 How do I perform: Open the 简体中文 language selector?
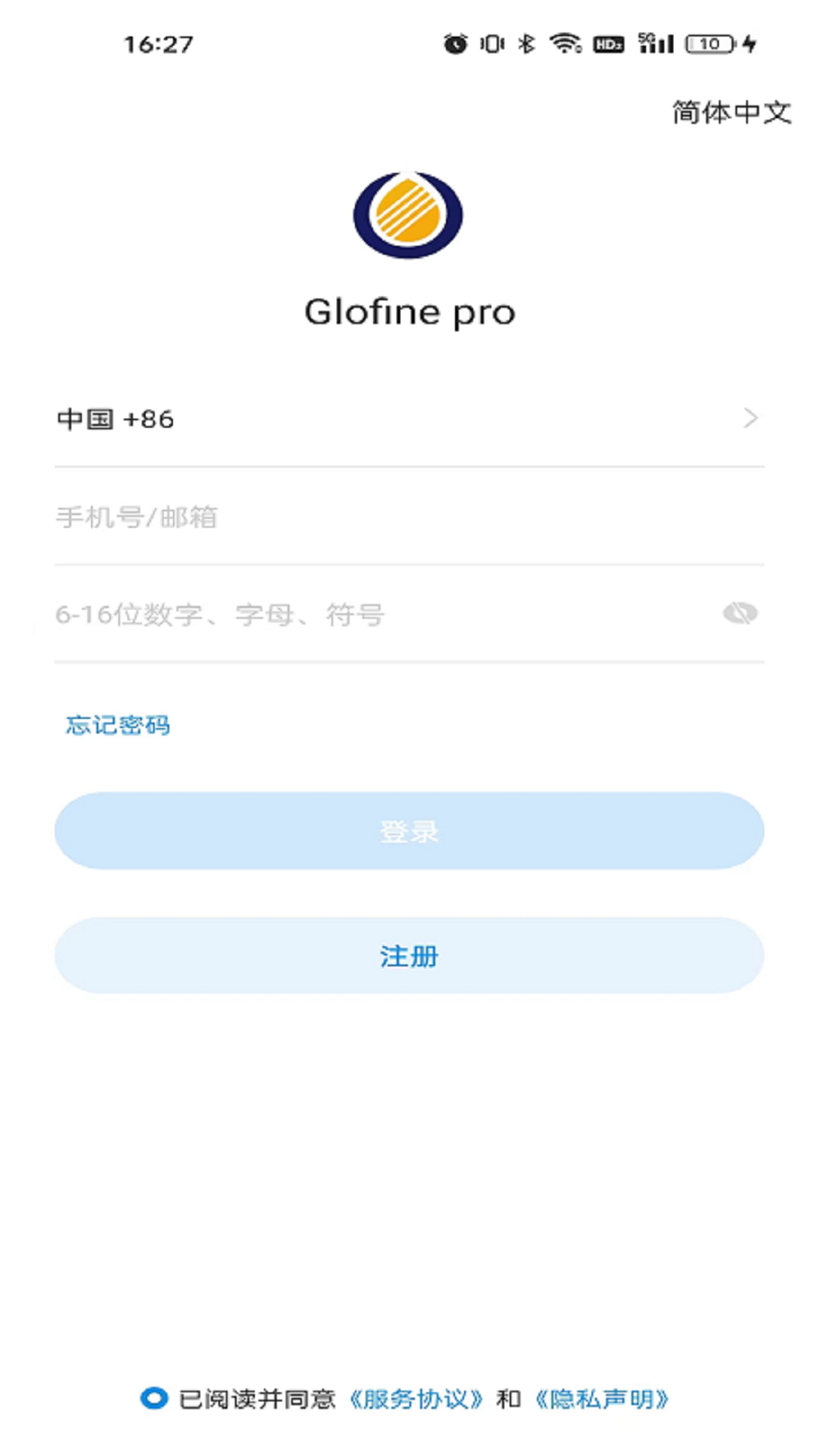point(731,112)
